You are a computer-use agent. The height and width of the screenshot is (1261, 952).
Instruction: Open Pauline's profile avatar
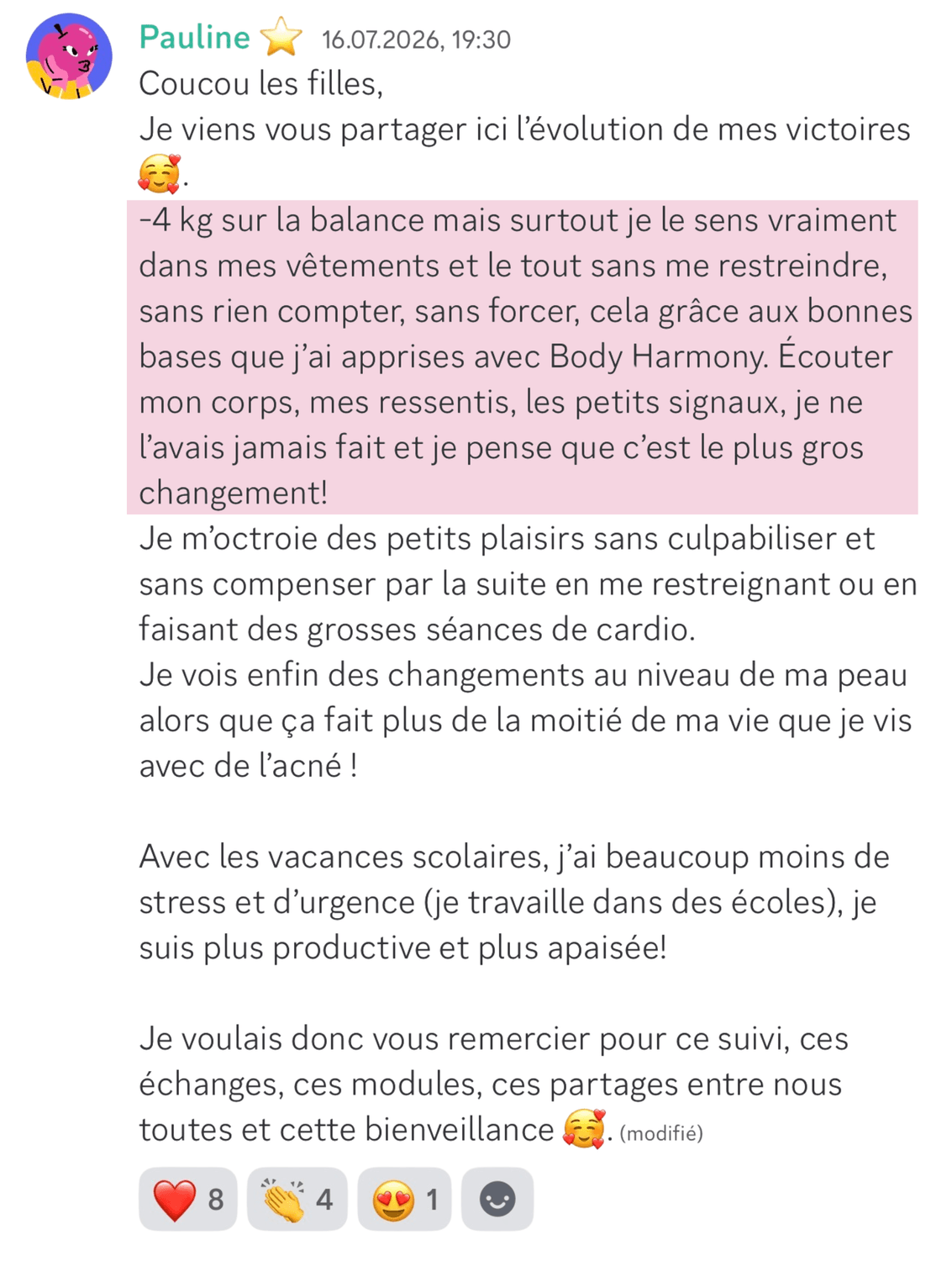[x=69, y=56]
